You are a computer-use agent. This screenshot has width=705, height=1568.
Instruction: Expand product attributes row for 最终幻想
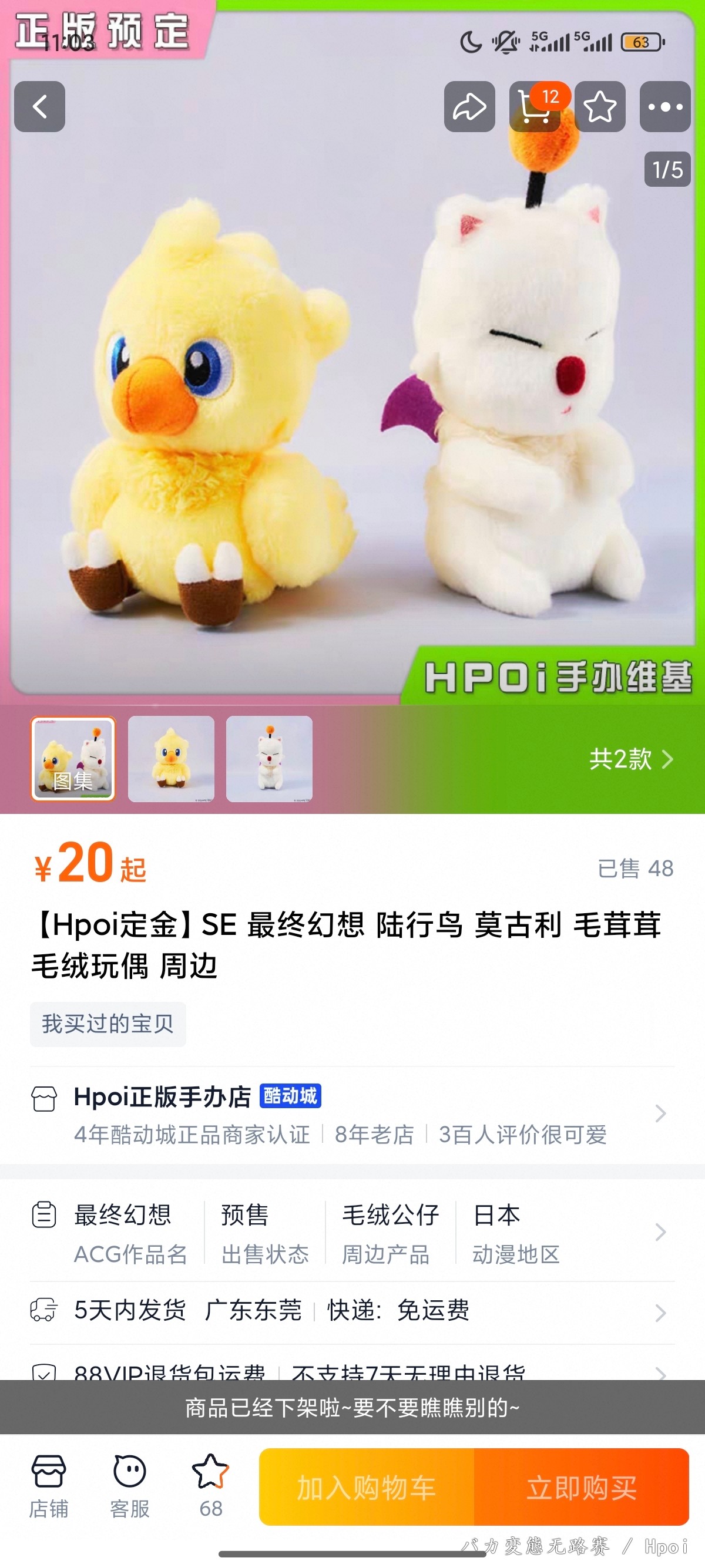point(352,1233)
